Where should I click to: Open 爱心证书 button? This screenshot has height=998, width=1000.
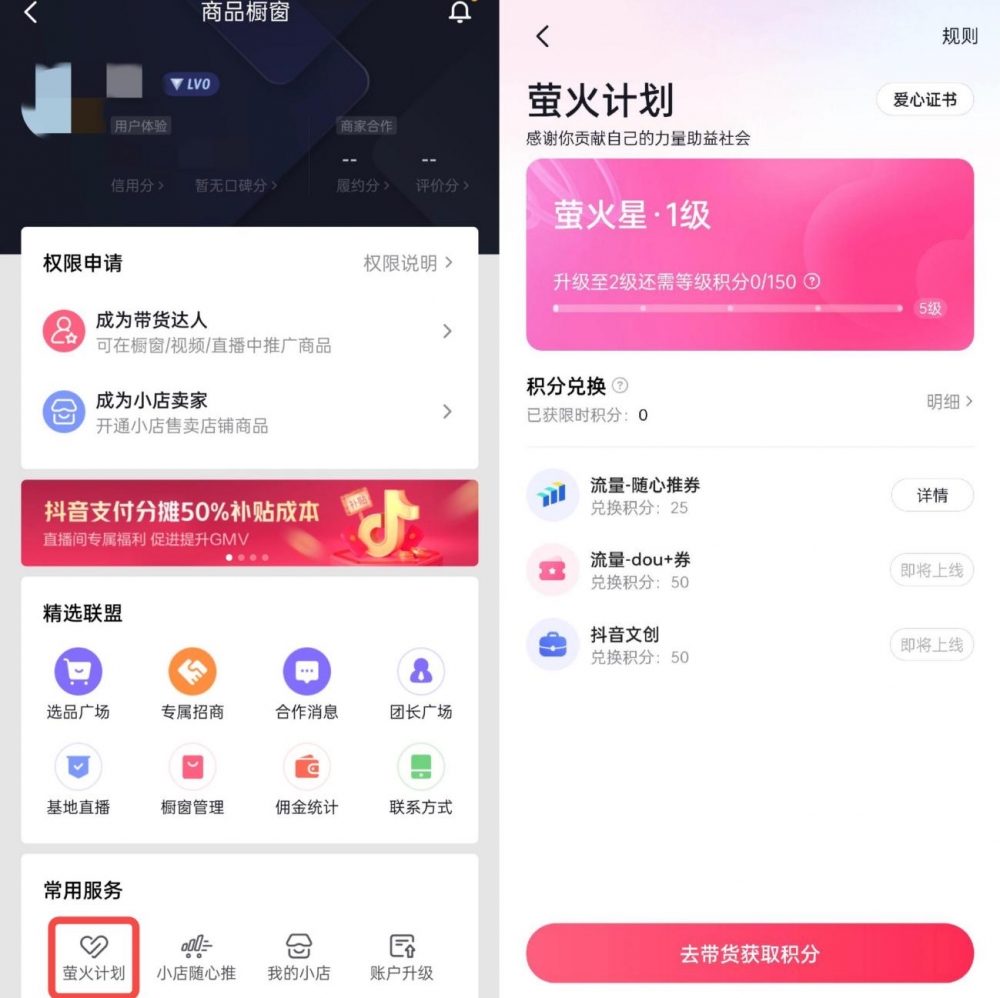click(924, 100)
